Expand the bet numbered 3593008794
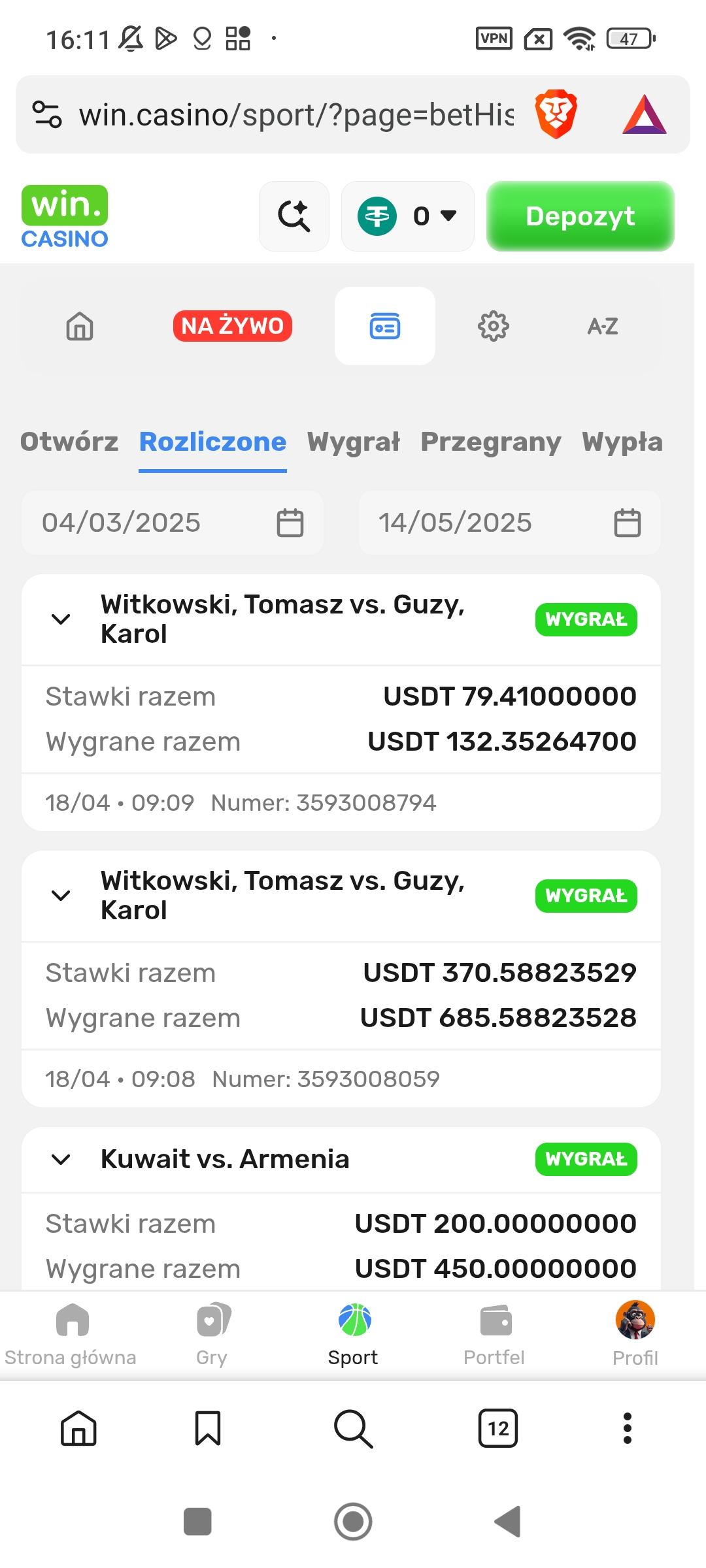 (61, 619)
